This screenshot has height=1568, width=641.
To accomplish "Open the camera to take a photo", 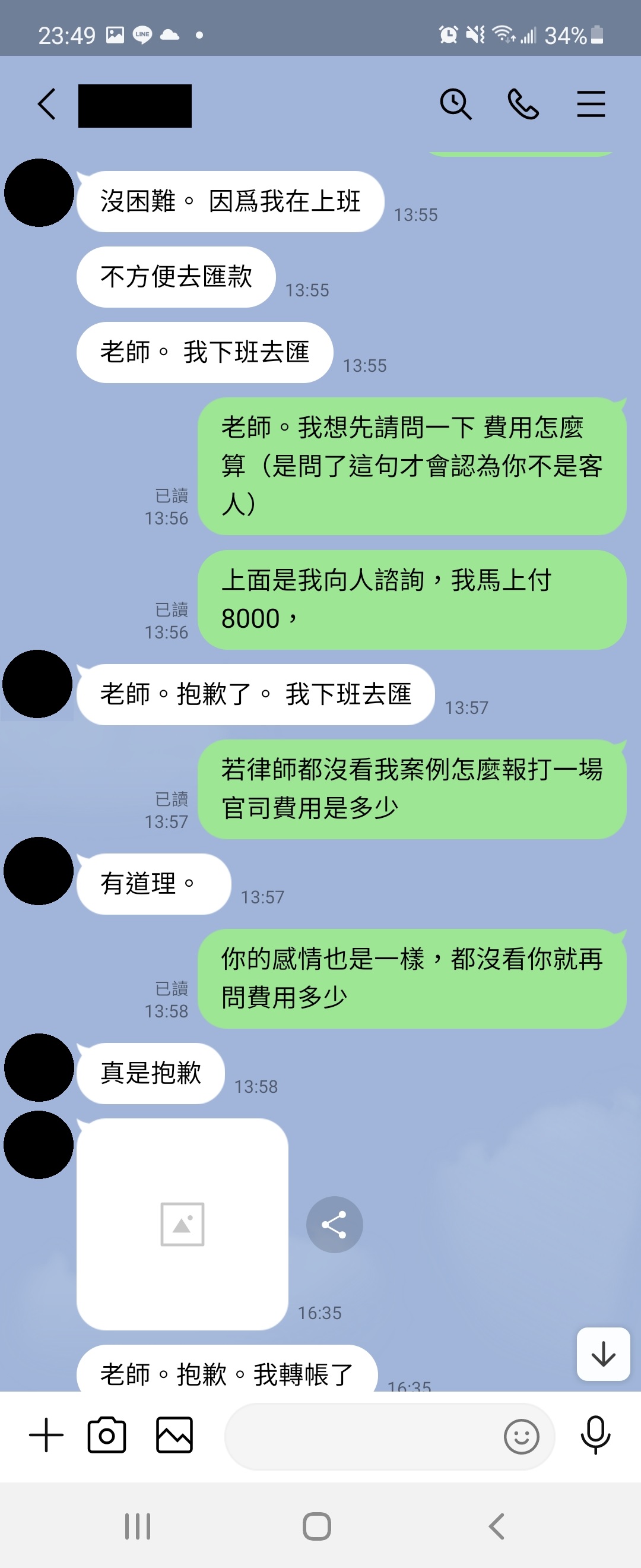I will click(107, 1436).
